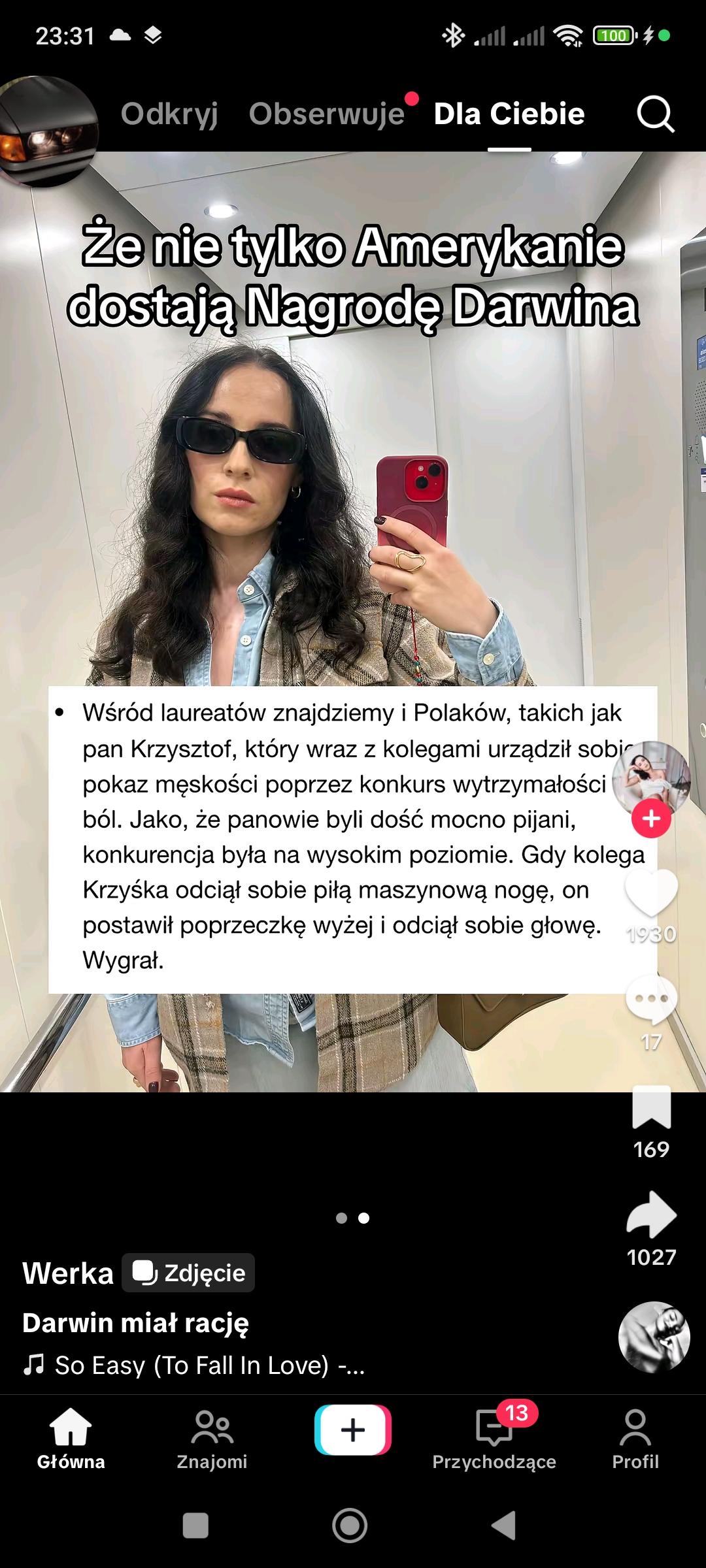Switch to the Profil tab
This screenshot has width=706, height=1568.
tap(635, 1439)
